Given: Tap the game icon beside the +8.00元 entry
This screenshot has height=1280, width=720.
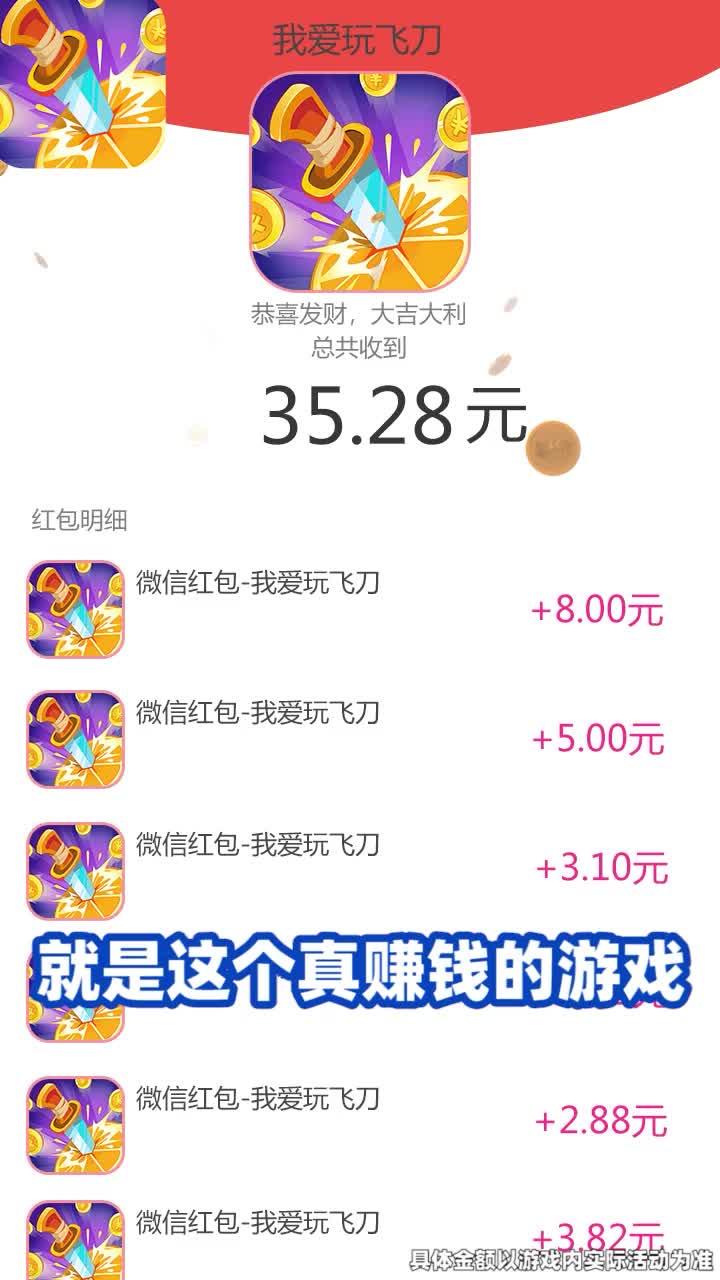Looking at the screenshot, I should click(75, 610).
